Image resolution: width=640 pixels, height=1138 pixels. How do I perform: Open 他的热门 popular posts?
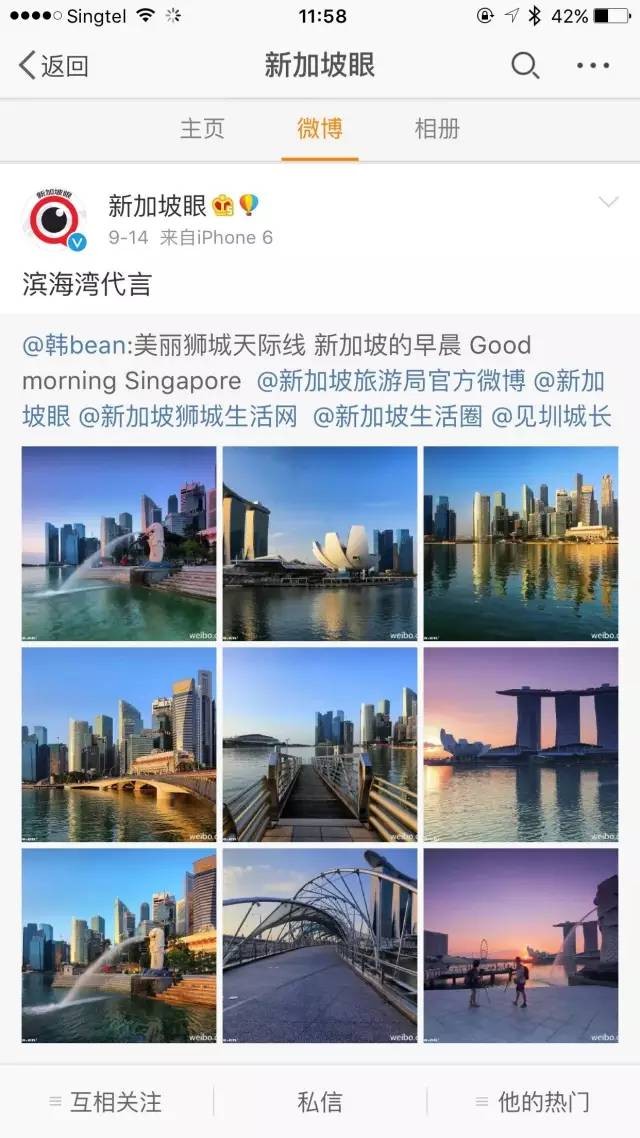pyautogui.click(x=533, y=1102)
